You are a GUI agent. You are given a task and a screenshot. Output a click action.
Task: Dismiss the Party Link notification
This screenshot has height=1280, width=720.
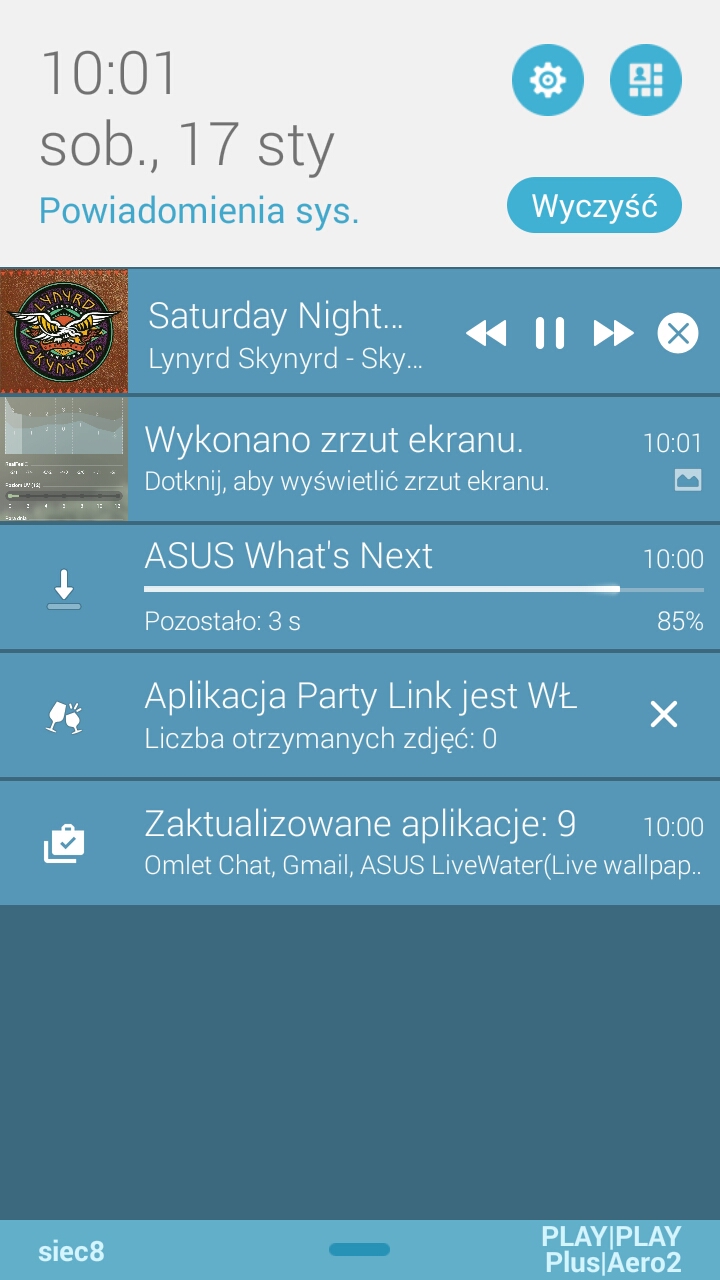[664, 714]
